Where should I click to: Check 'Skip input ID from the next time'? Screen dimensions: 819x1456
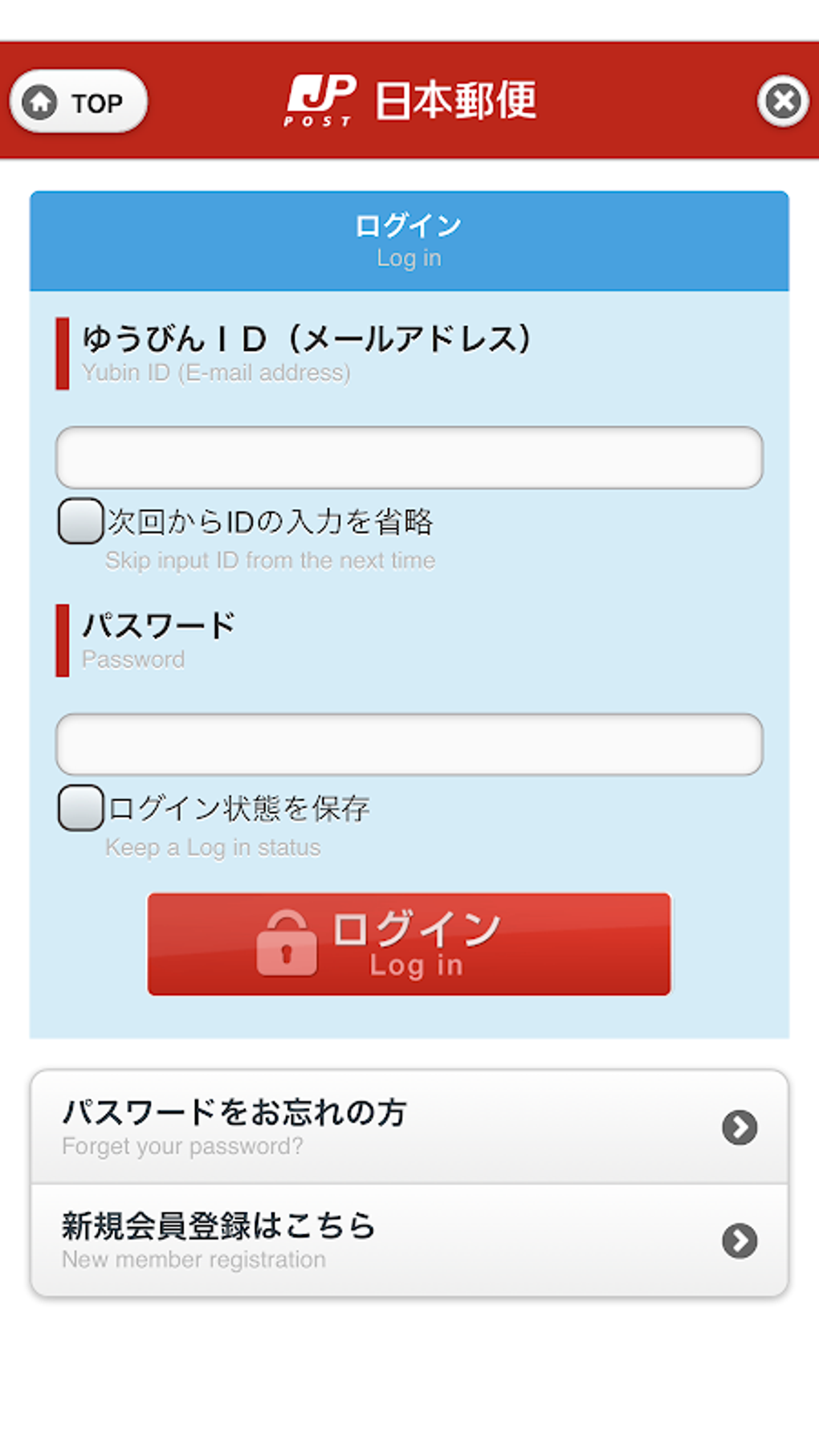tap(81, 521)
